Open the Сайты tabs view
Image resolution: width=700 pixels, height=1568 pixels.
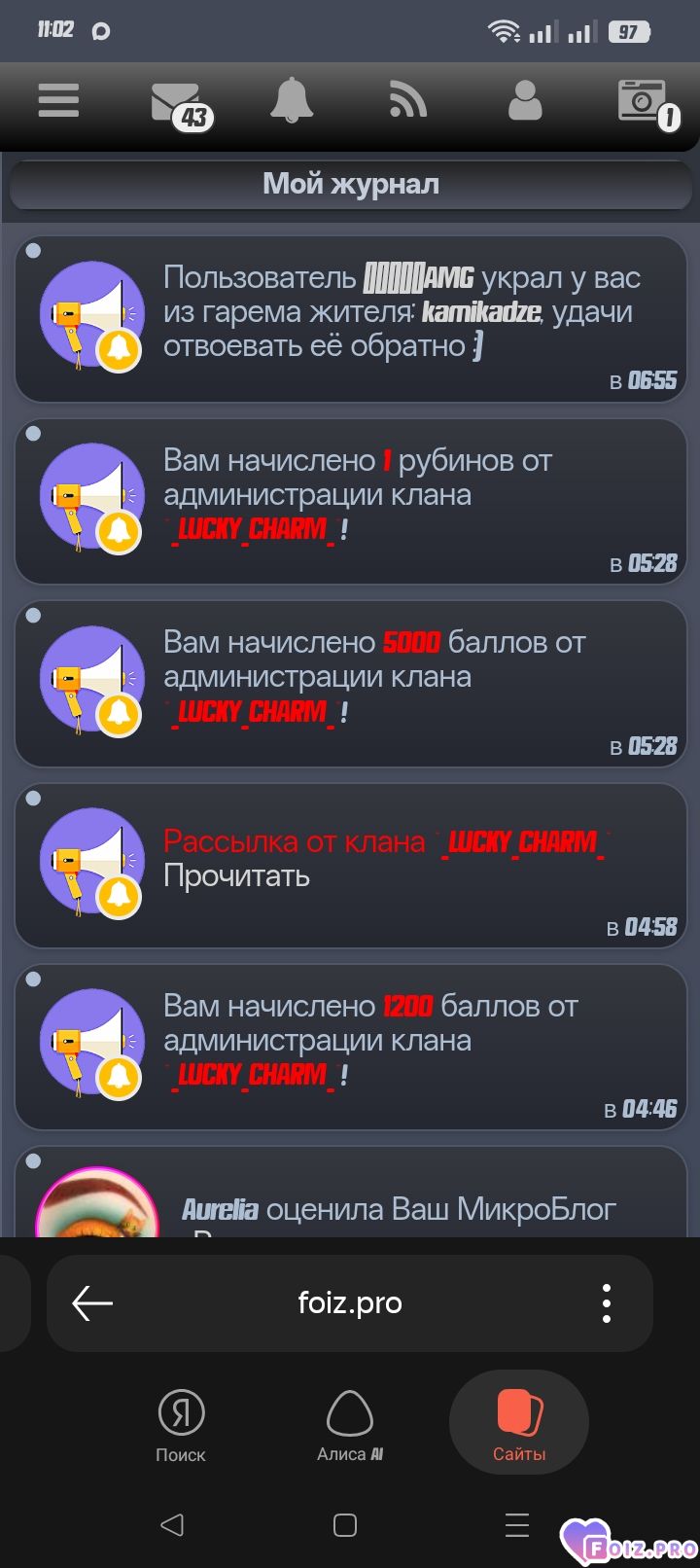pyautogui.click(x=519, y=1425)
